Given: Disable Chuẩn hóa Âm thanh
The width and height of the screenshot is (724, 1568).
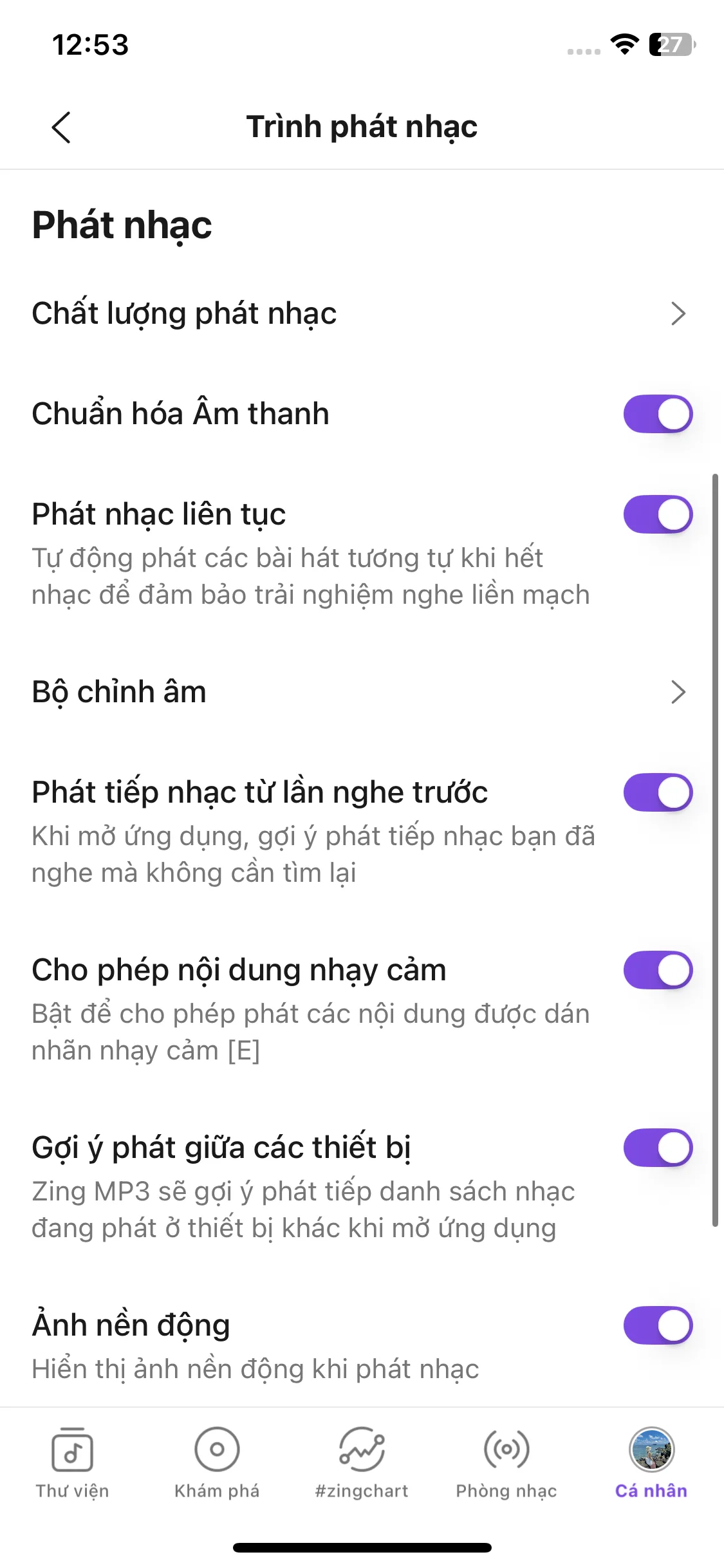Looking at the screenshot, I should coord(658,414).
